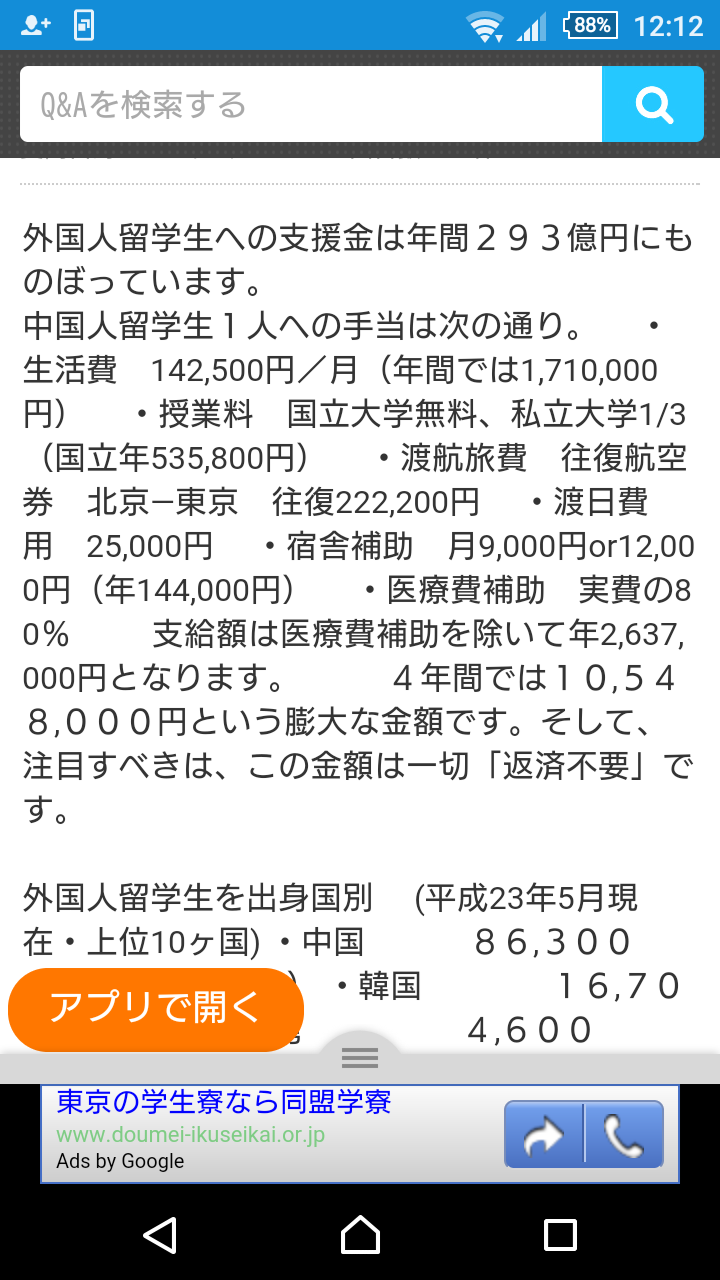This screenshot has width=720, height=1280.
Task: Tap the ad's directions arrow button
Action: [543, 1135]
